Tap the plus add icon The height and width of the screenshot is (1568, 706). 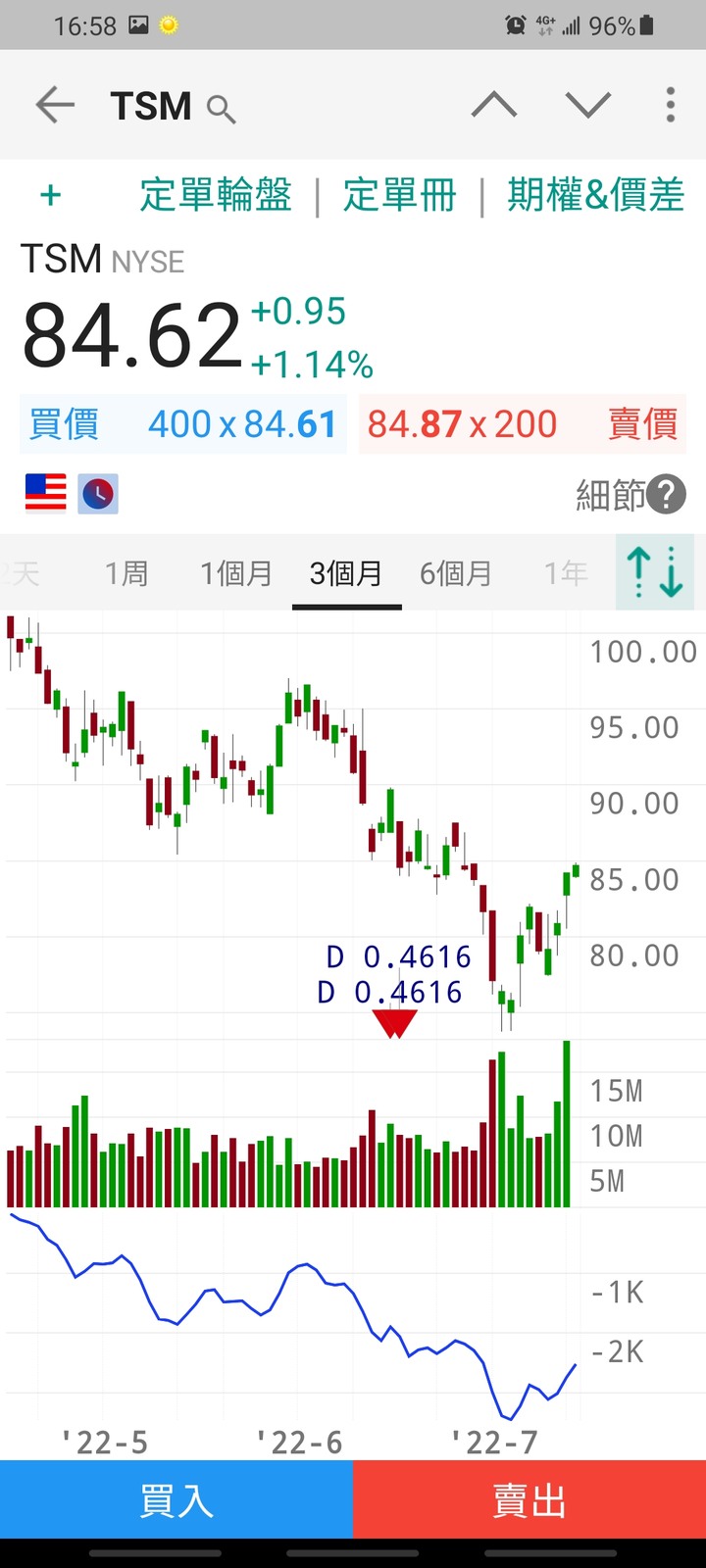(x=51, y=195)
